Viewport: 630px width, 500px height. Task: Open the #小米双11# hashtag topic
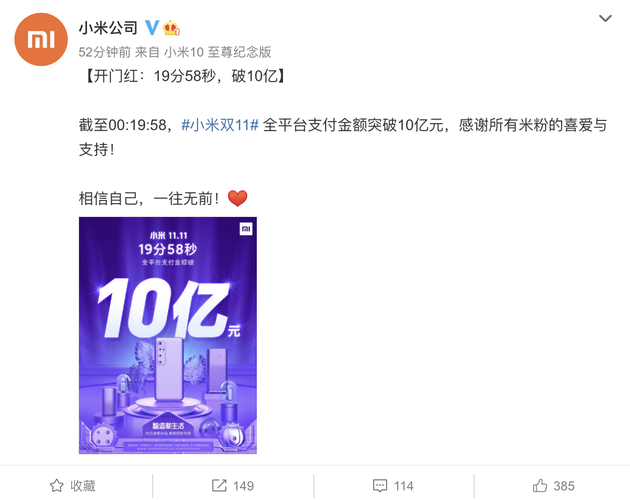(220, 126)
